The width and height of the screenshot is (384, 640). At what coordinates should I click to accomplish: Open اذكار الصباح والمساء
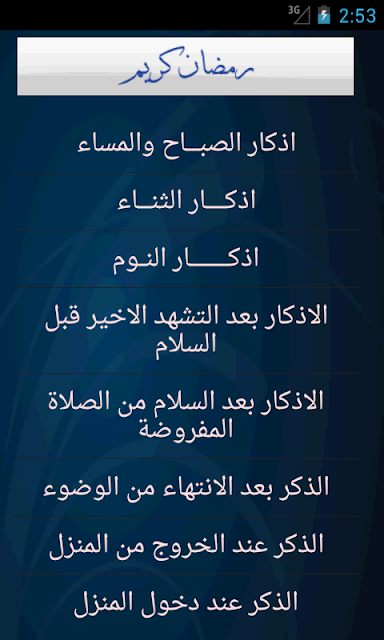[x=186, y=144]
